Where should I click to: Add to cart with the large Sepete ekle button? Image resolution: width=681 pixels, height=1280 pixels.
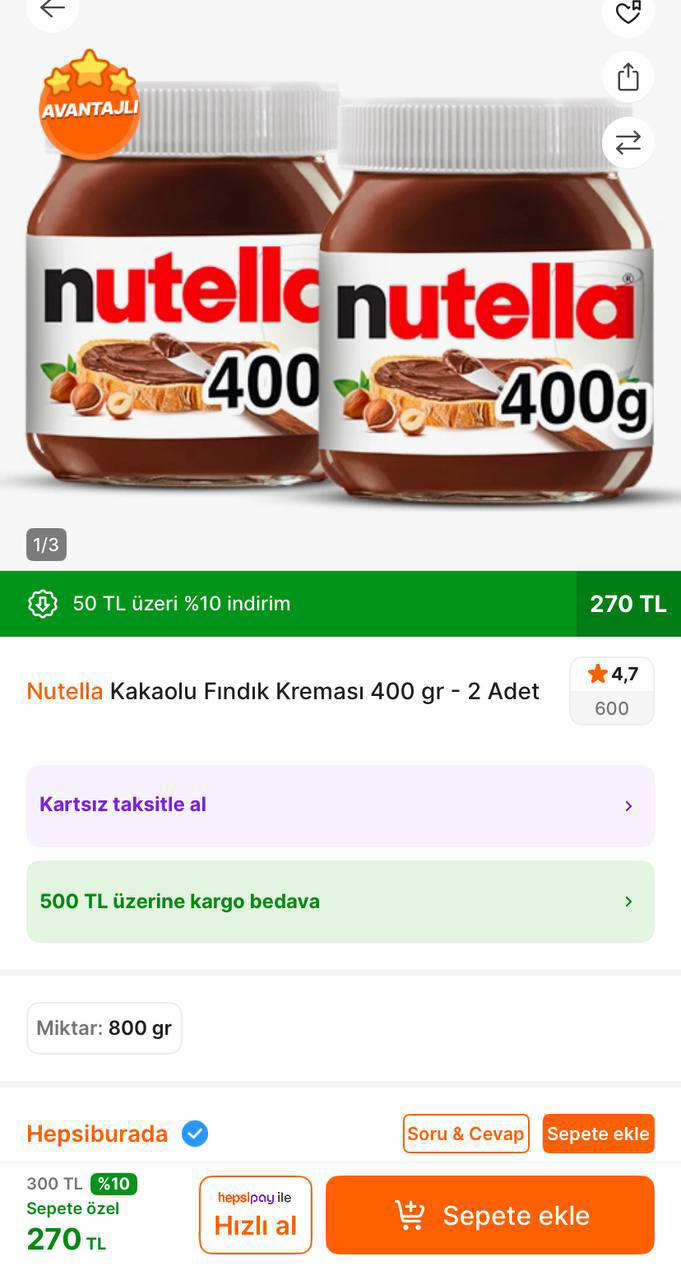(490, 1215)
